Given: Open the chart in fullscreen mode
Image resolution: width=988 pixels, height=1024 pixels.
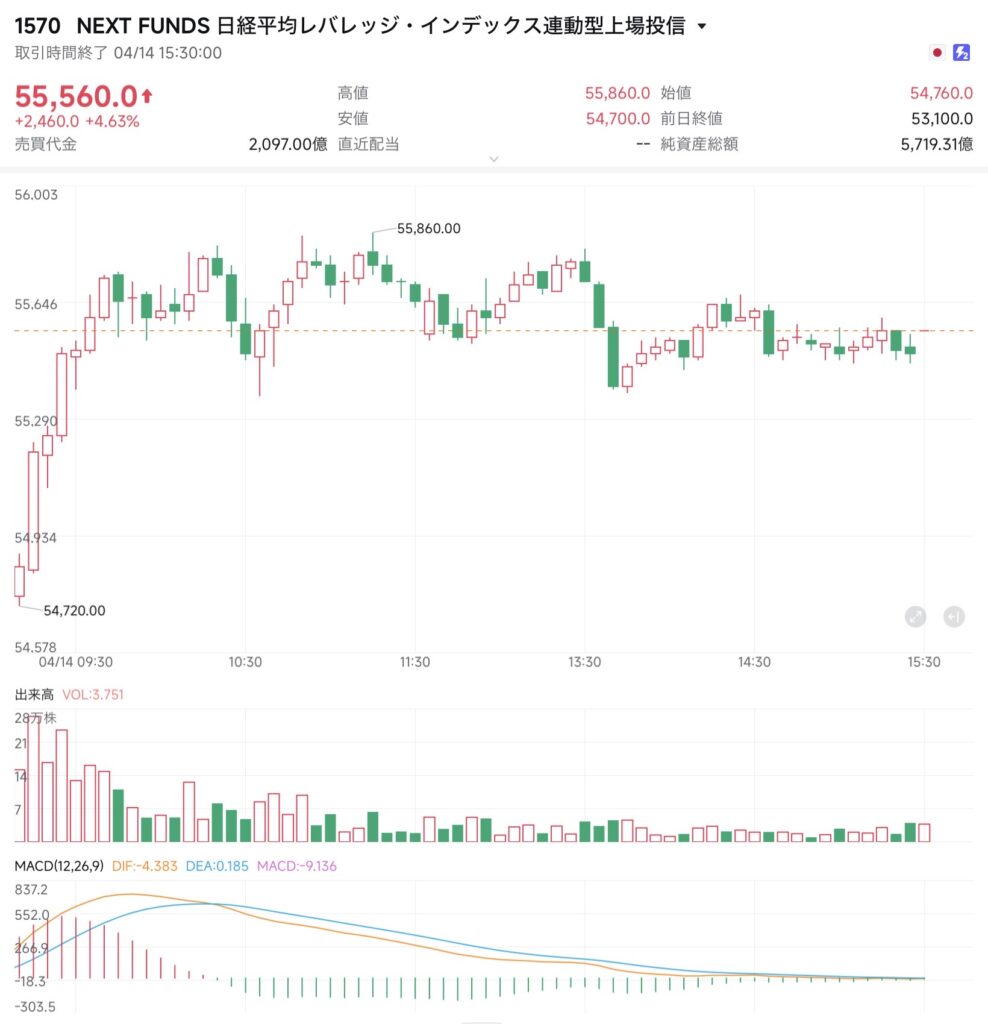Looking at the screenshot, I should [915, 617].
